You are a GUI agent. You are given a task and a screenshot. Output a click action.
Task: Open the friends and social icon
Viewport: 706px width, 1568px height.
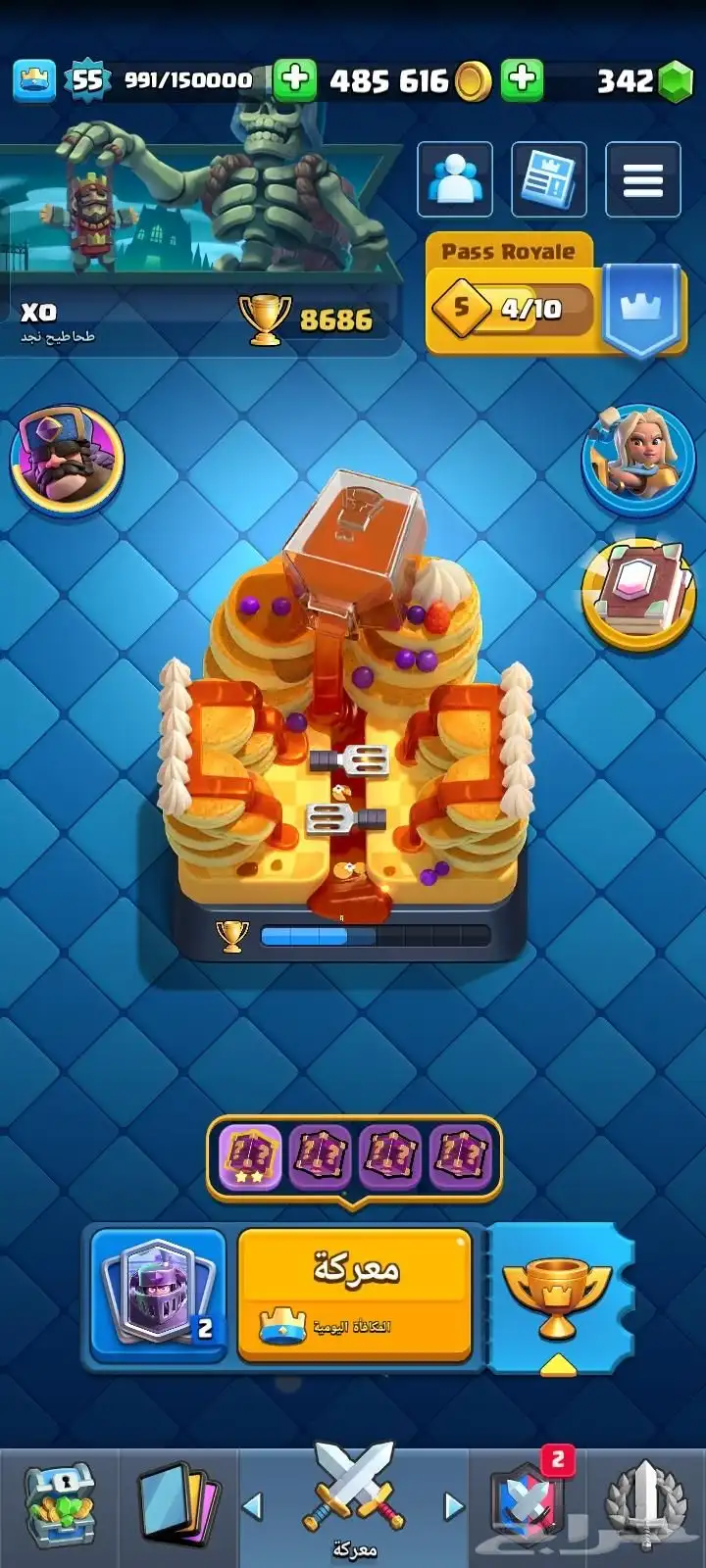pos(455,179)
